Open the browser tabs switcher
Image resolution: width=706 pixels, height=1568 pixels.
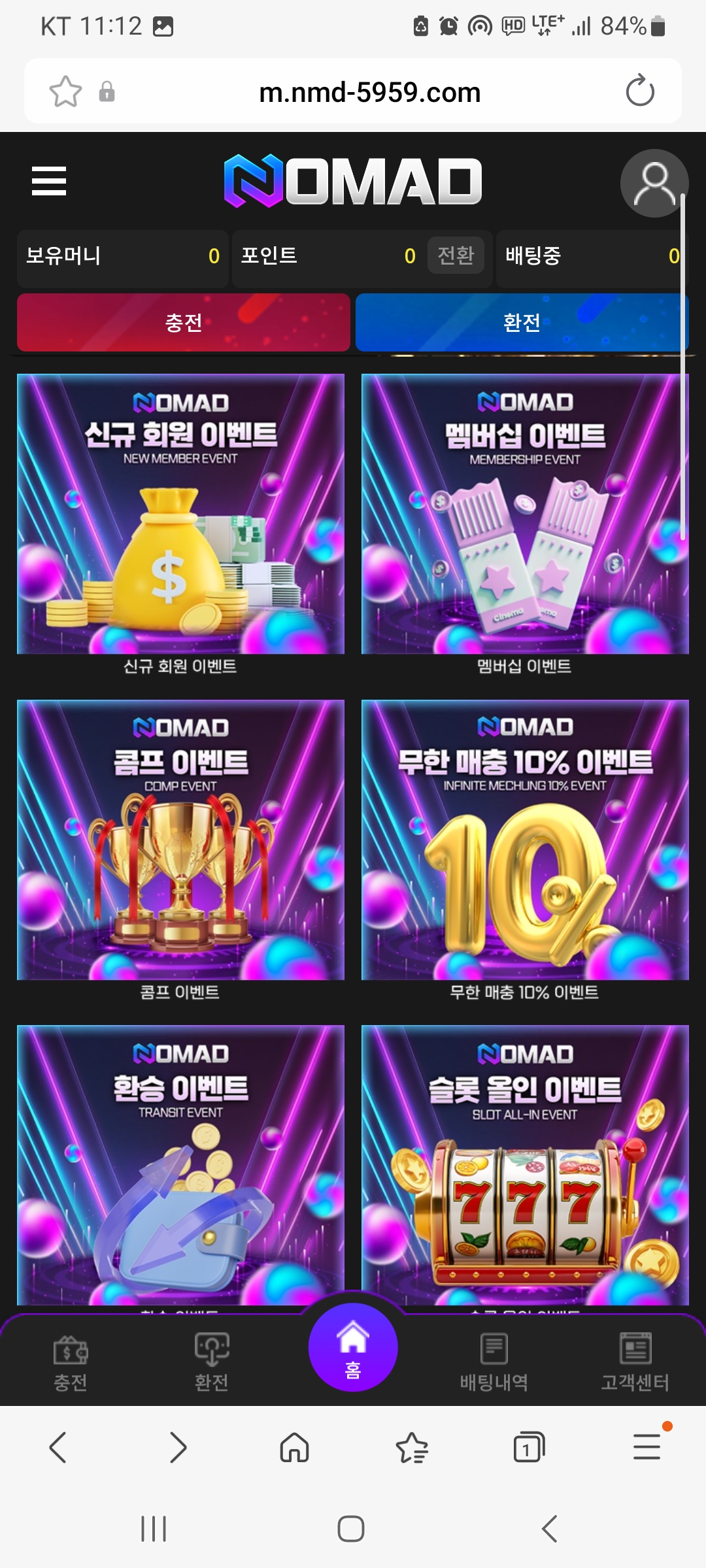click(528, 1448)
